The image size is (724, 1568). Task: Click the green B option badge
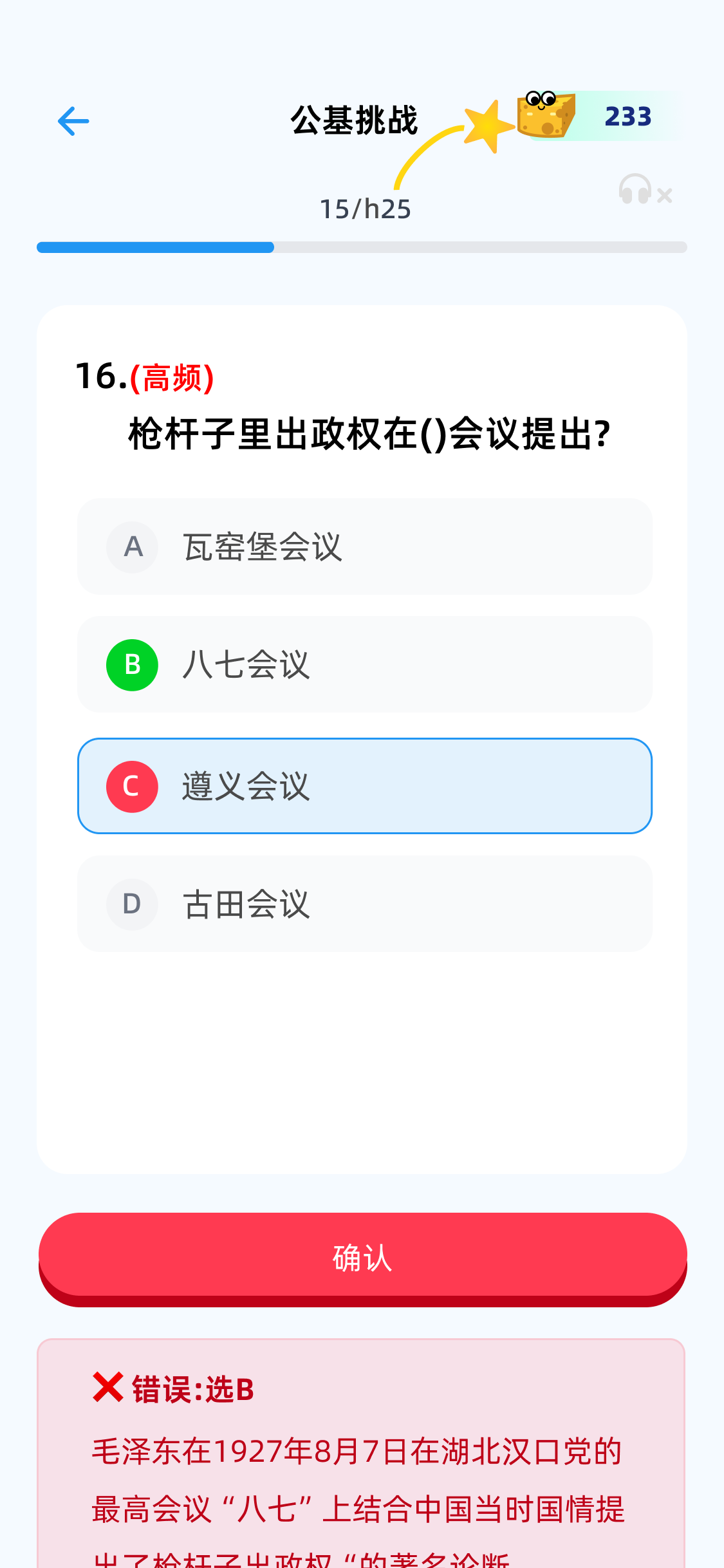132,665
